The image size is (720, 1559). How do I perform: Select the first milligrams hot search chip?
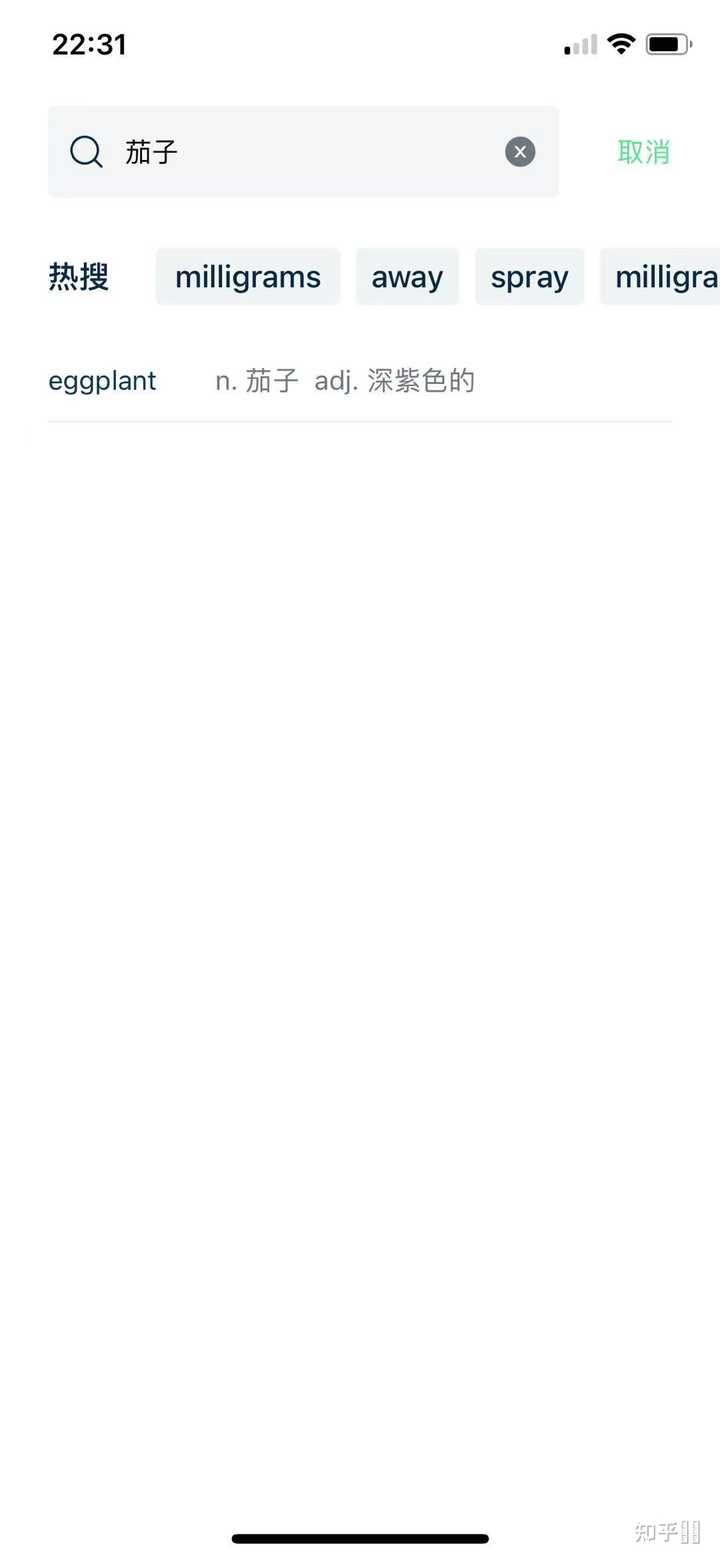pyautogui.click(x=248, y=277)
